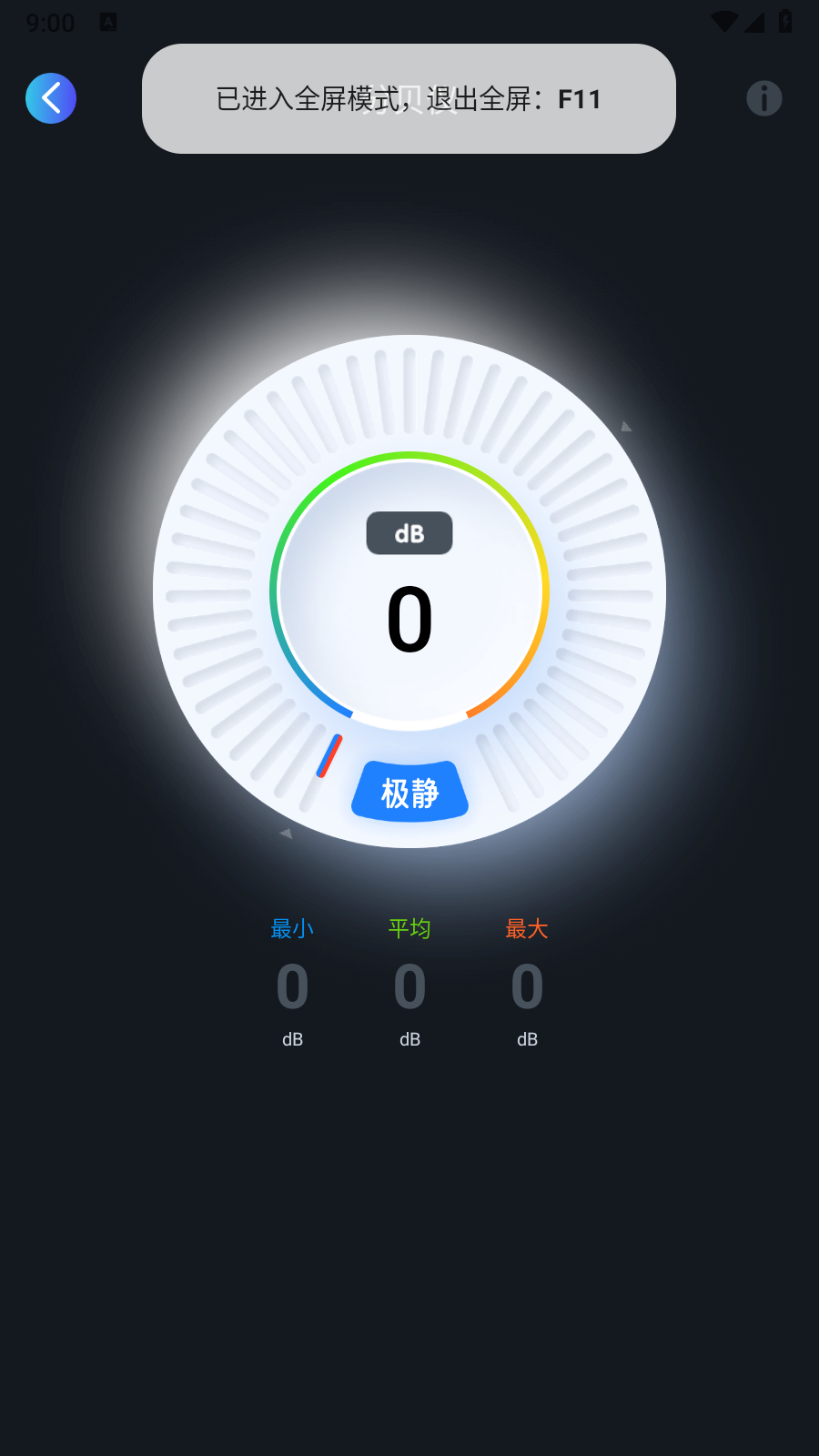
Task: Tap the Wi-Fi icon in the status bar
Action: [x=723, y=20]
